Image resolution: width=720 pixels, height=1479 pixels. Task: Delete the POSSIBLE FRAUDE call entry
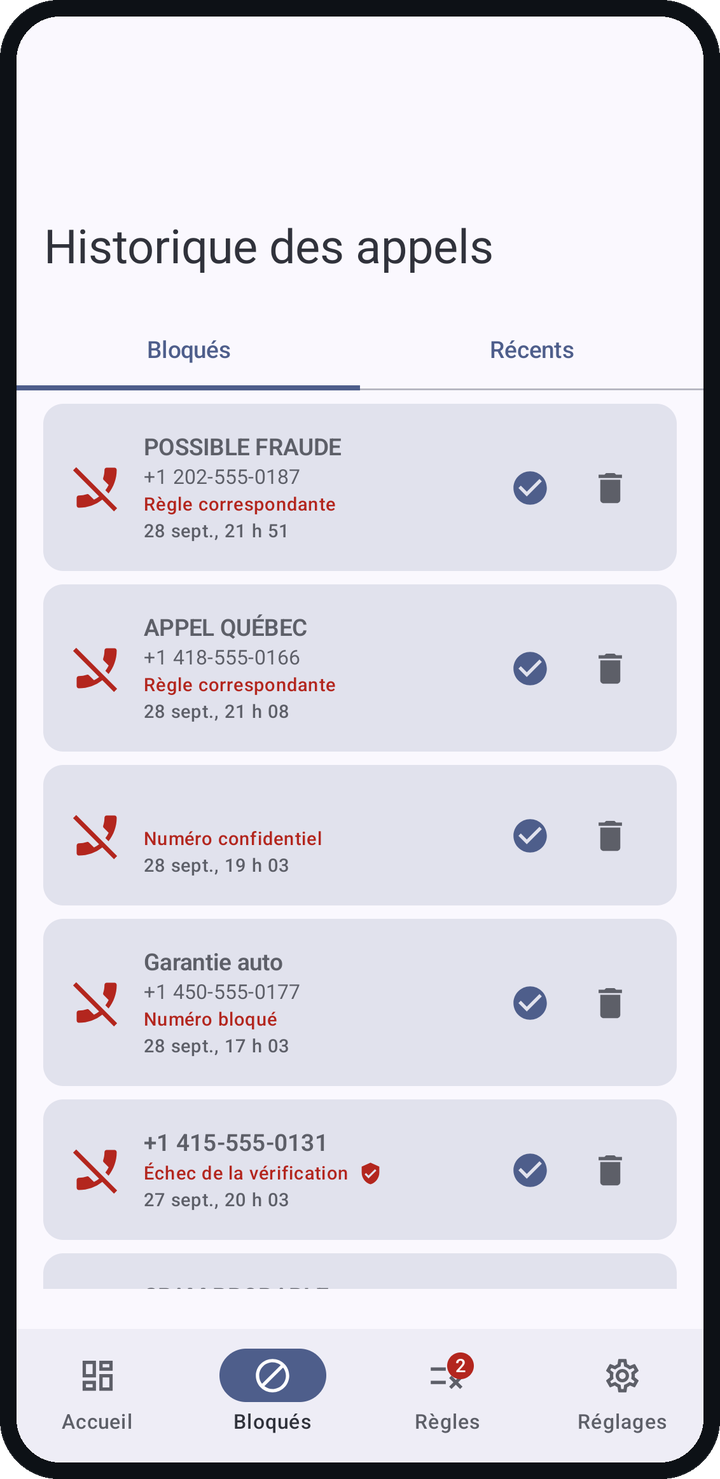tap(610, 488)
